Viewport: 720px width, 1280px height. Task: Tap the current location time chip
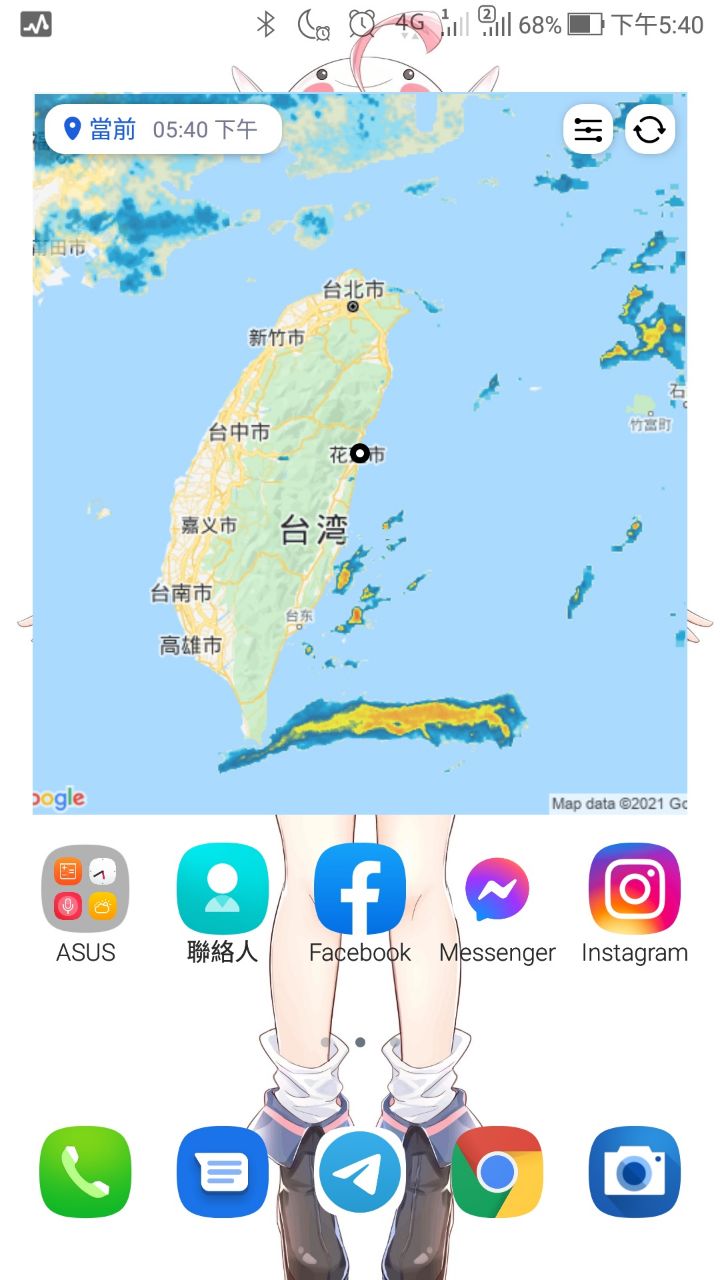click(163, 129)
